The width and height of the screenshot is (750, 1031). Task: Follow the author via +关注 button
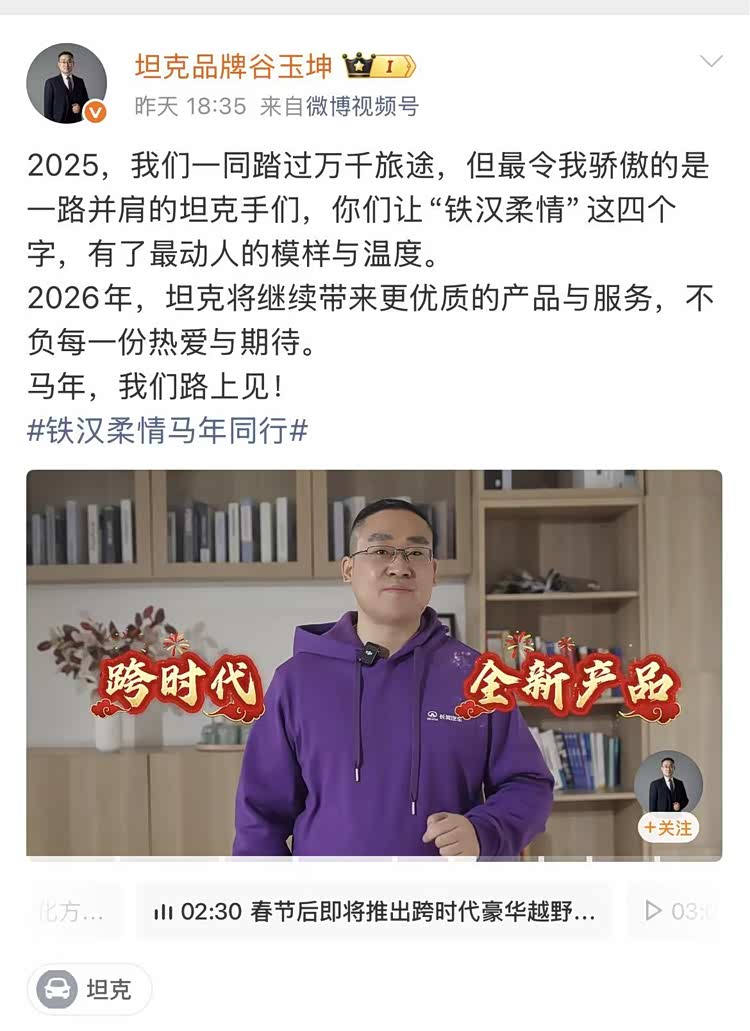click(668, 828)
